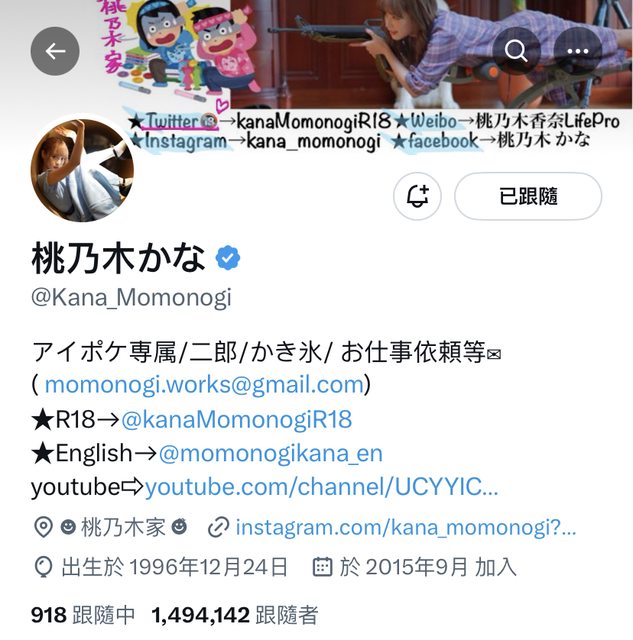Open the instagram.com/kana_momonogi link
Image resolution: width=633 pixels, height=640 pixels.
405,526
